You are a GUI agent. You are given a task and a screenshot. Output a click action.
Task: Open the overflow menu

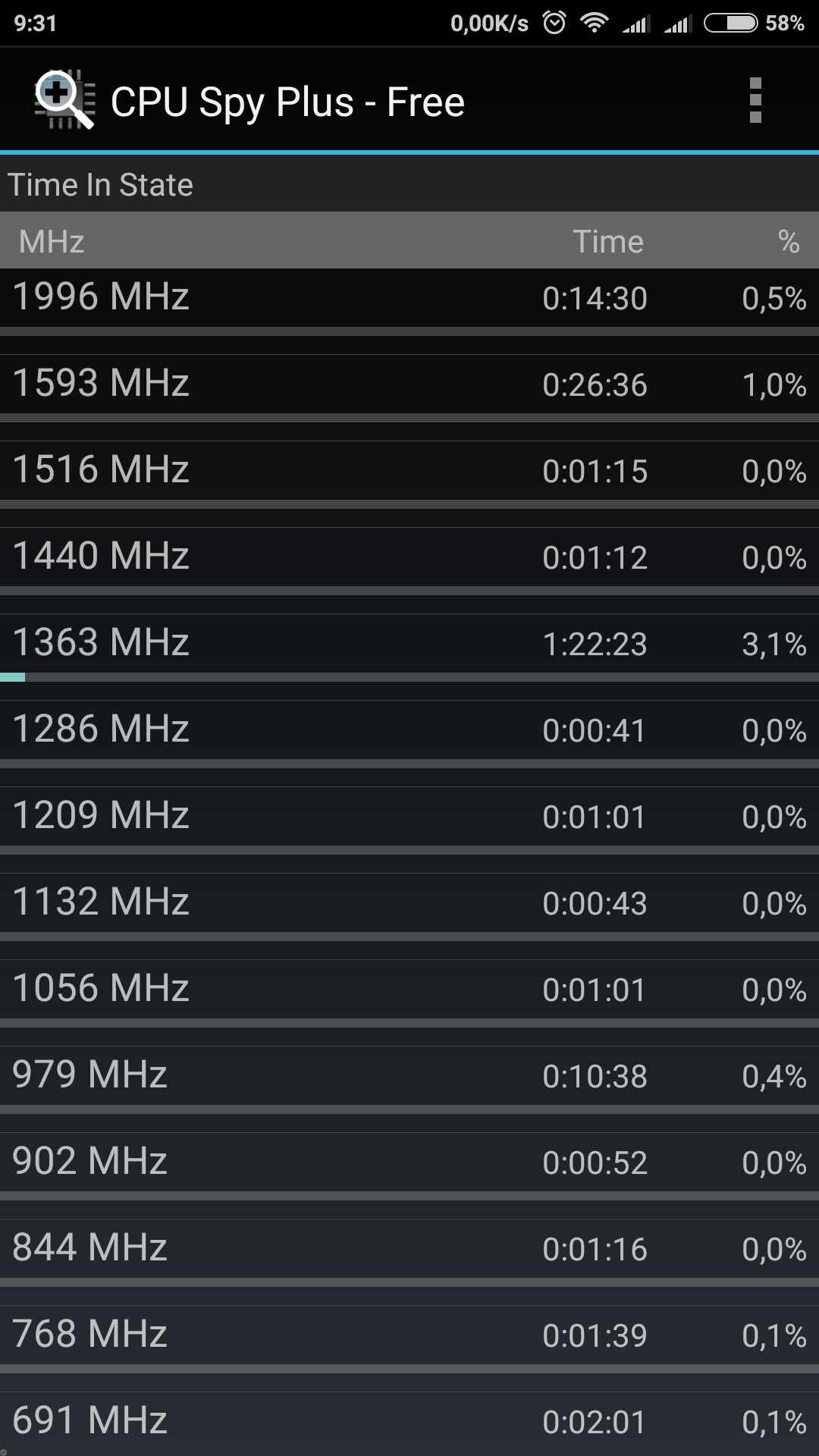pyautogui.click(x=755, y=100)
